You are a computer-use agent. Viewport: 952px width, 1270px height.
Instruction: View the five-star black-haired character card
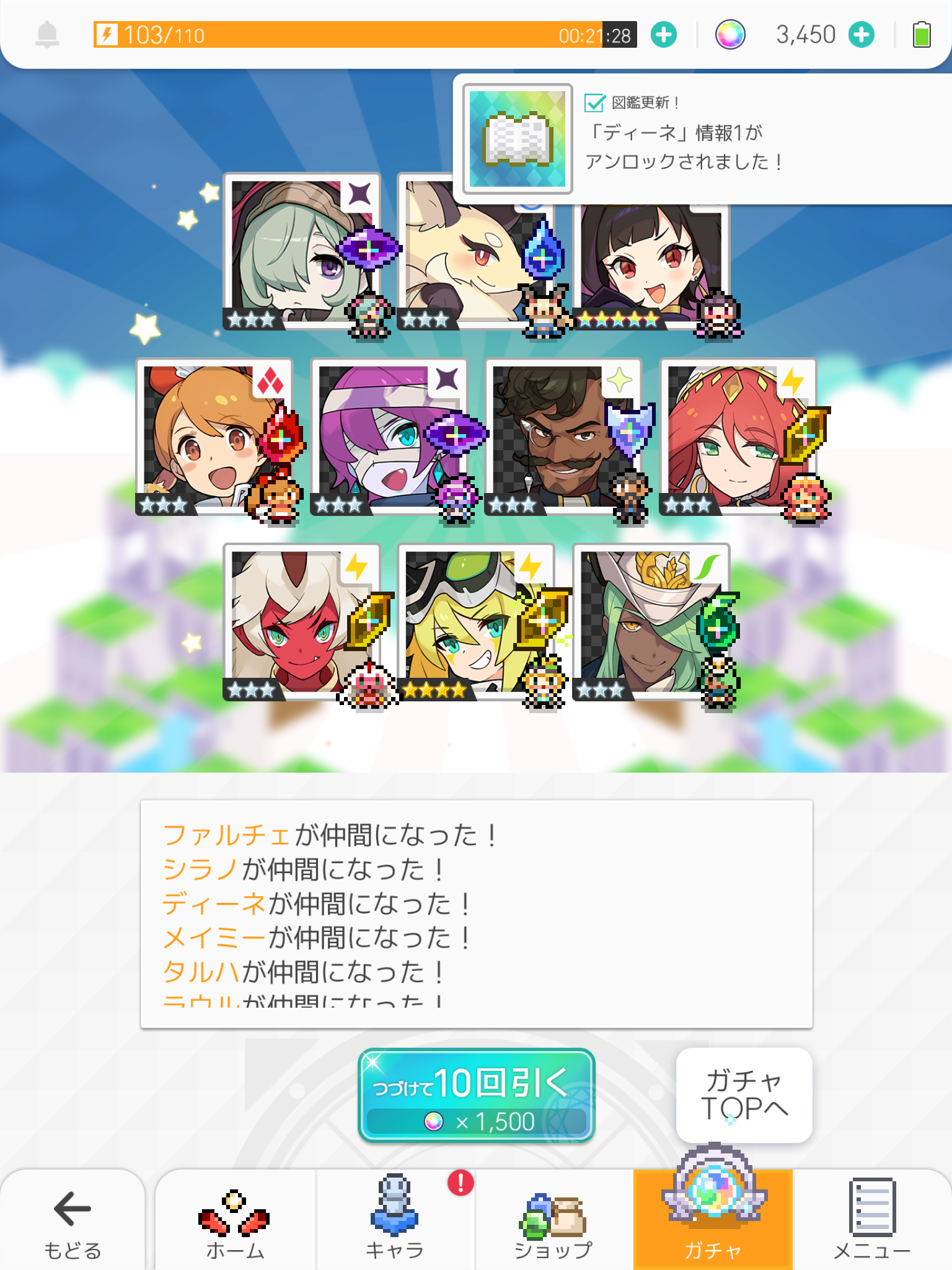(651, 267)
